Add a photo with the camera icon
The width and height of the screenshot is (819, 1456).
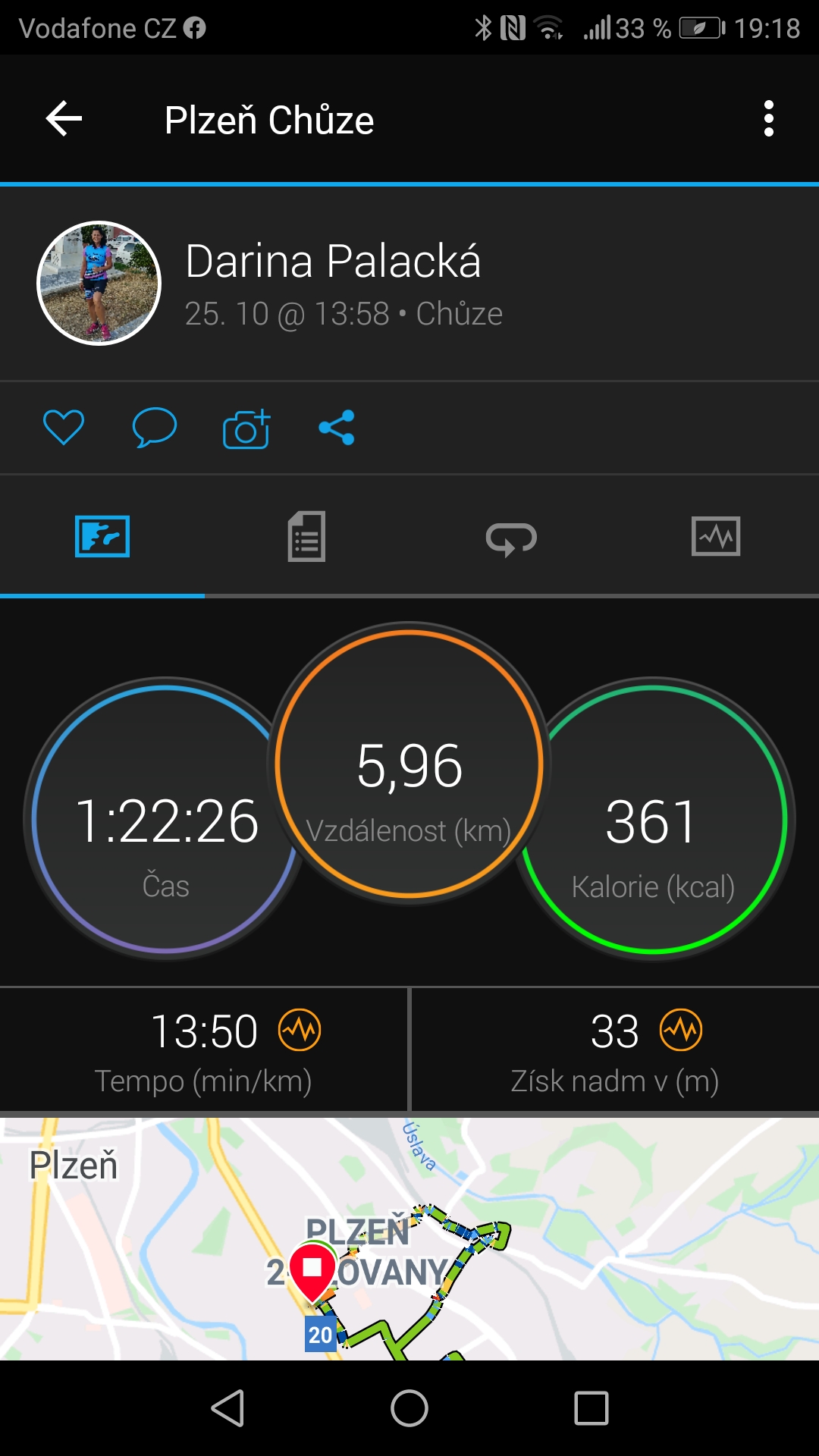pos(246,428)
